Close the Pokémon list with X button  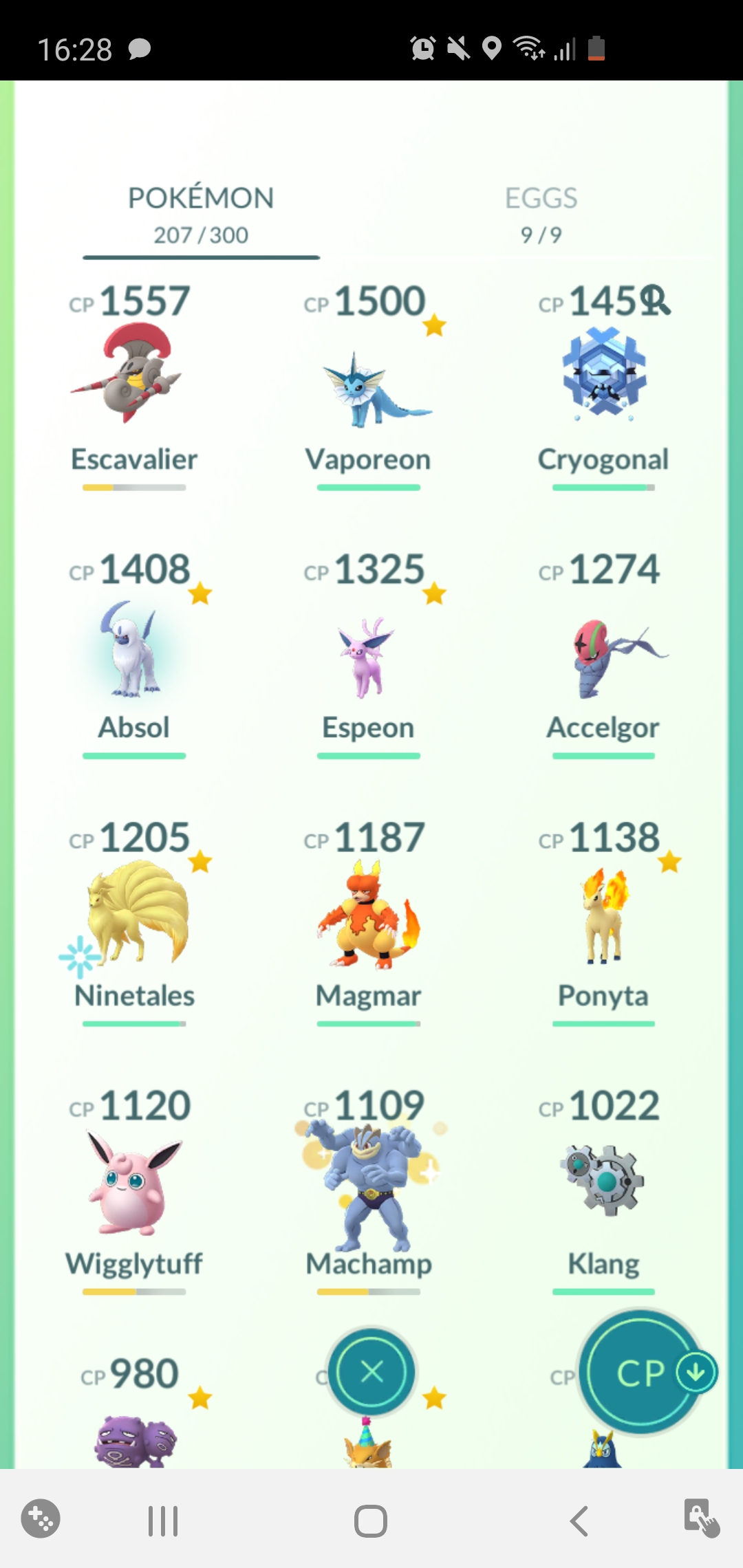point(371,1372)
